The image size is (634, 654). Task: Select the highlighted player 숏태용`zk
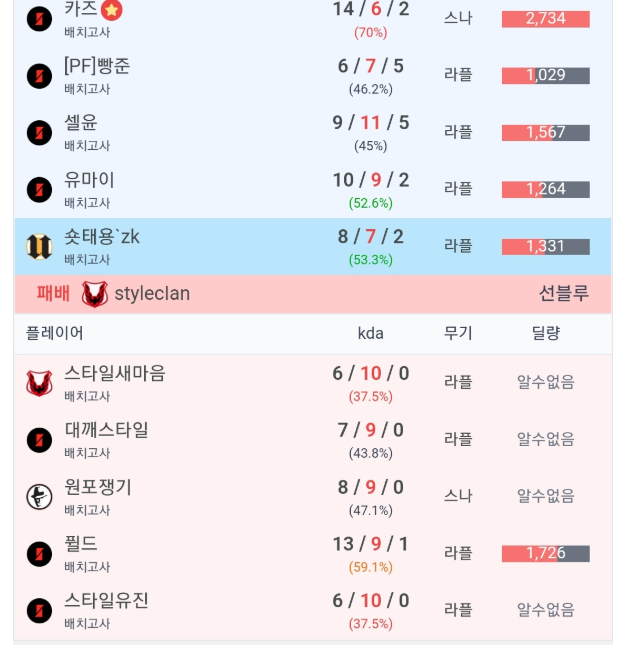pos(102,237)
